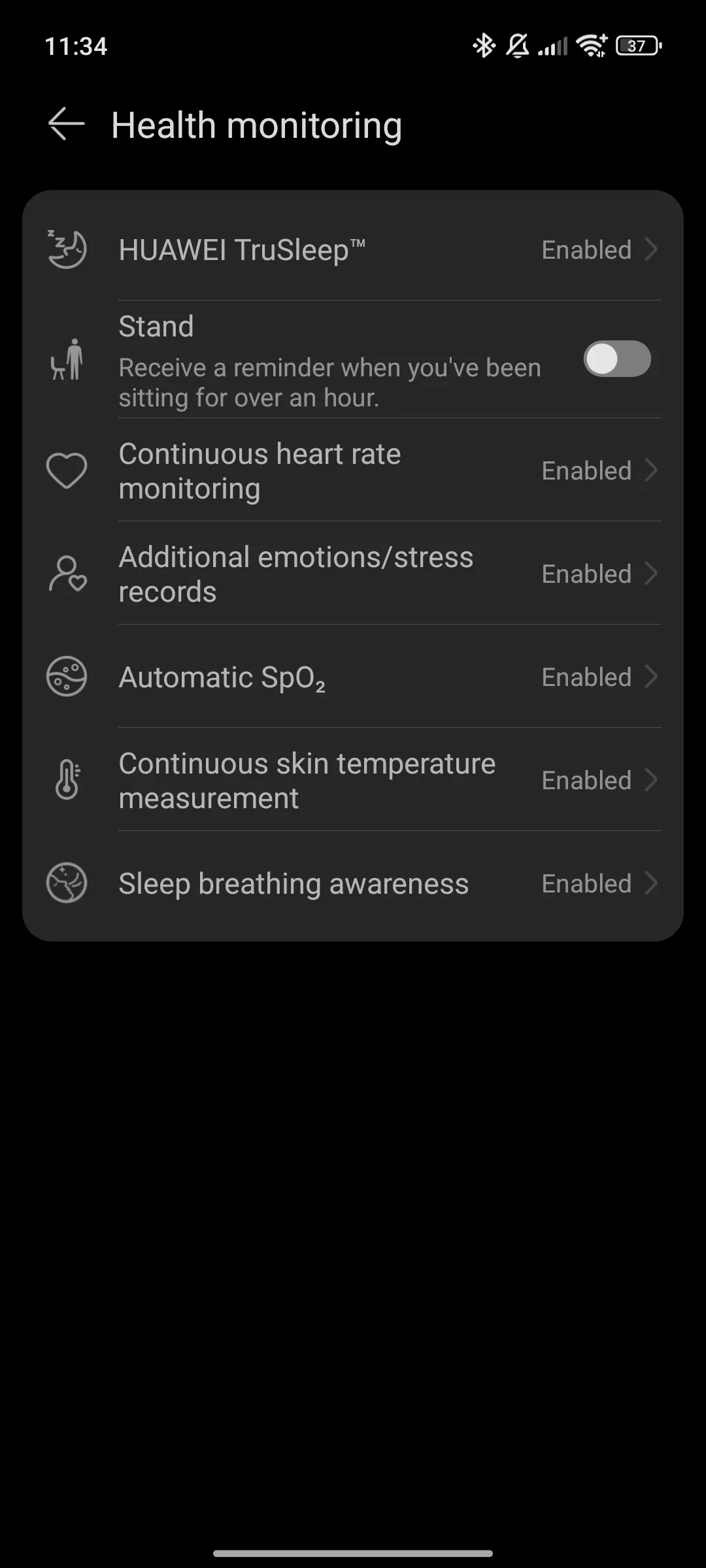Image resolution: width=706 pixels, height=1568 pixels.
Task: Open Continuous skin temperature measurement
Action: click(x=353, y=780)
